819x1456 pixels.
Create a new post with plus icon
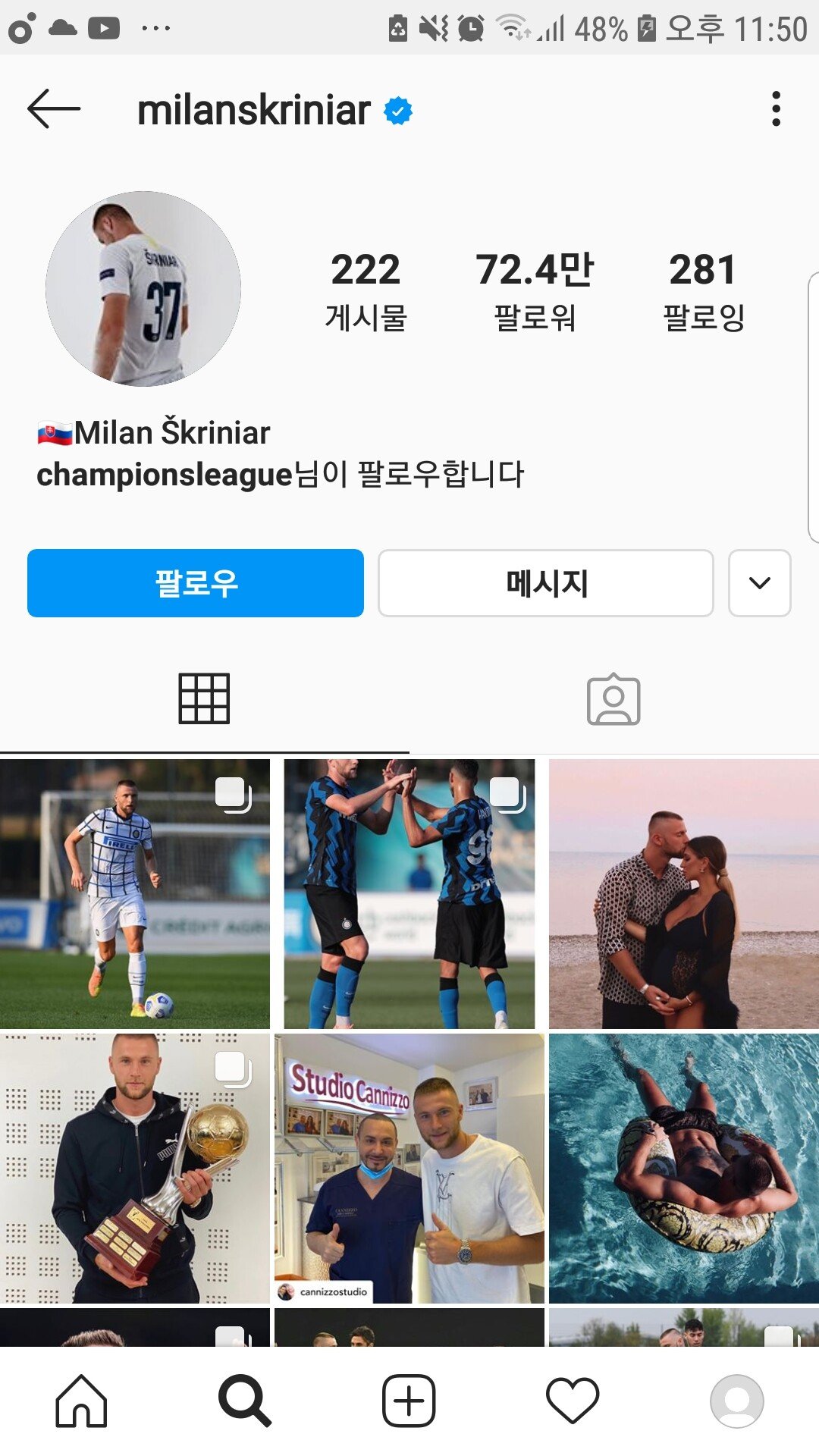(x=409, y=1401)
